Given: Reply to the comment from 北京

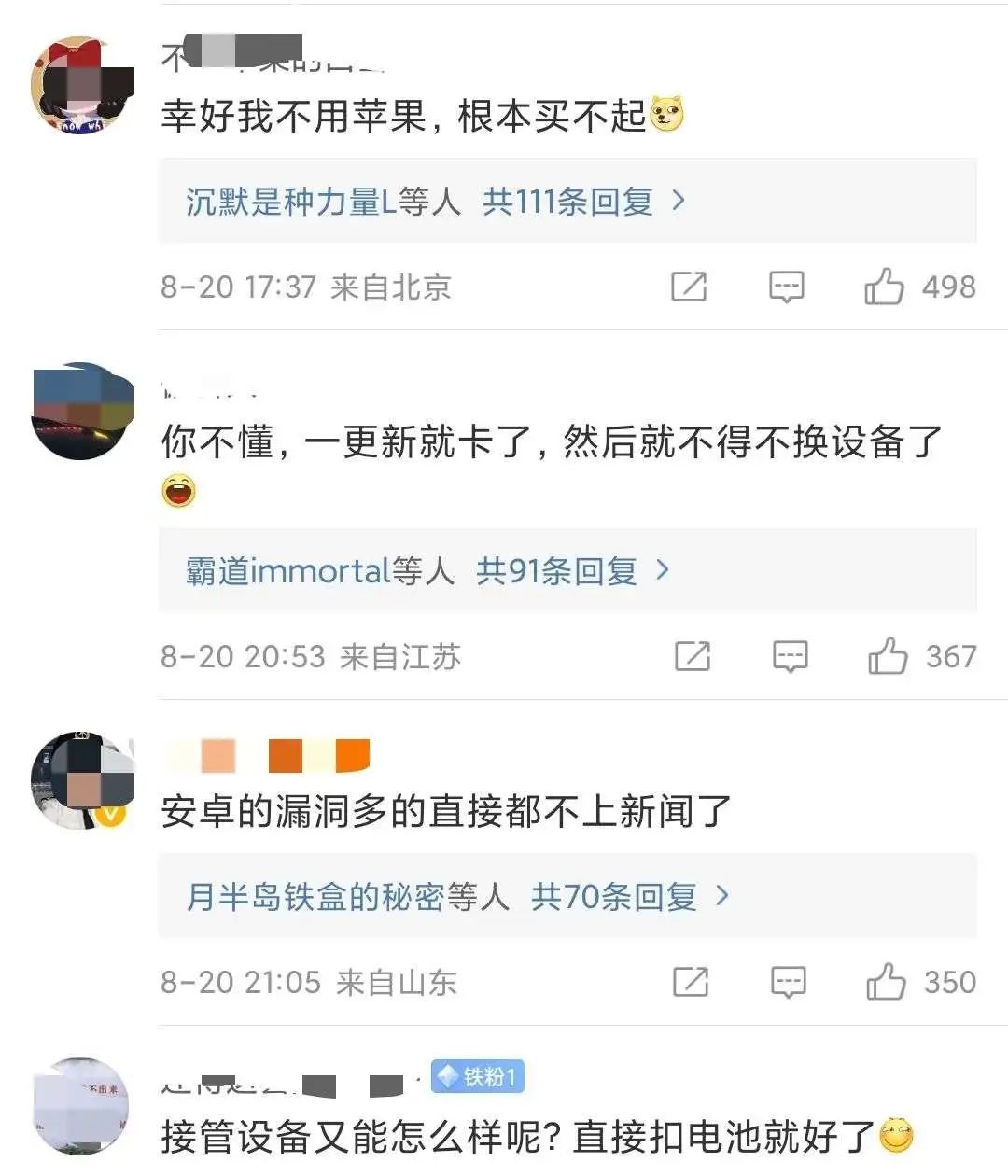Looking at the screenshot, I should pyautogui.click(x=786, y=287).
